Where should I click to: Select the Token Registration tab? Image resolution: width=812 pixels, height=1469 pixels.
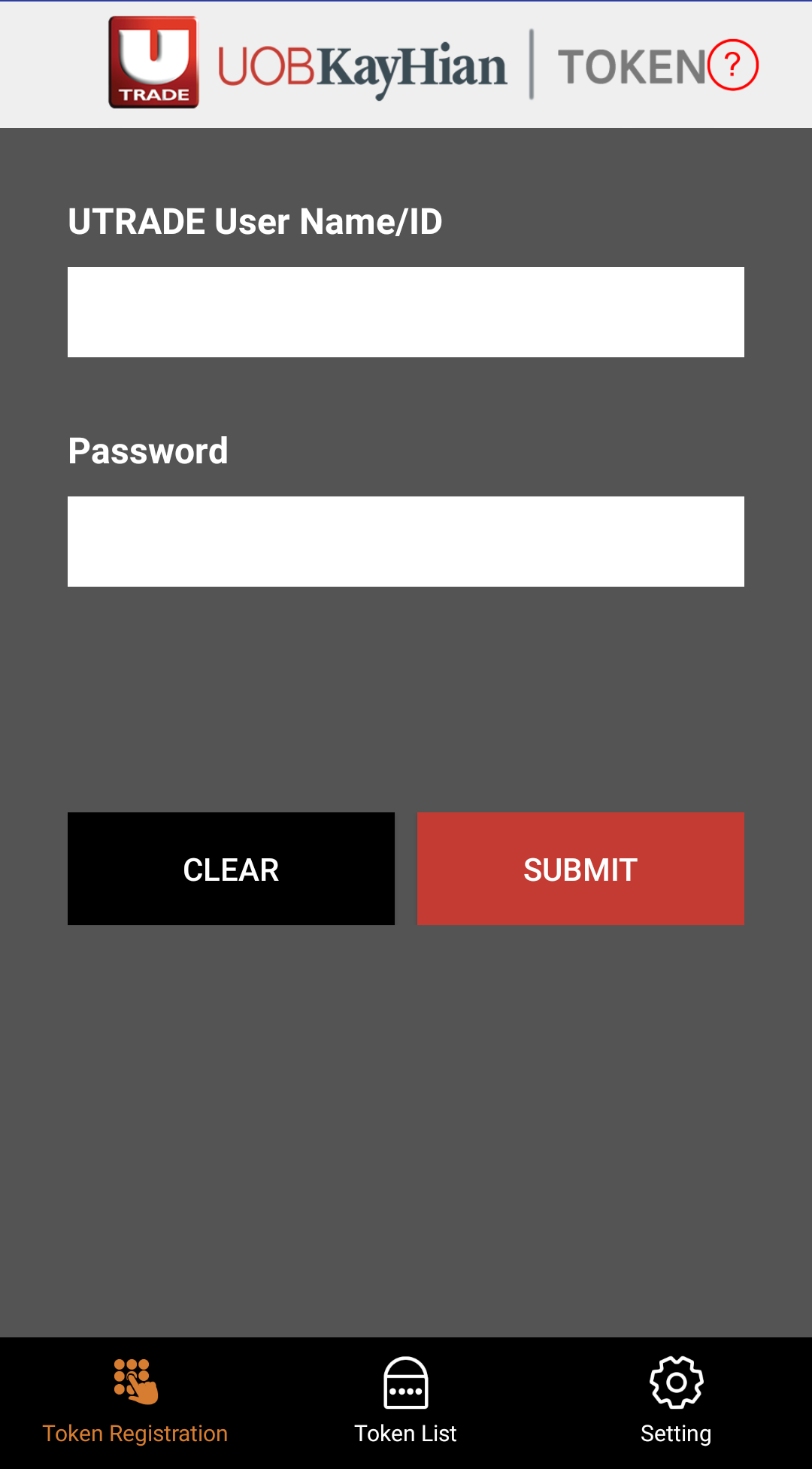pyautogui.click(x=135, y=1402)
